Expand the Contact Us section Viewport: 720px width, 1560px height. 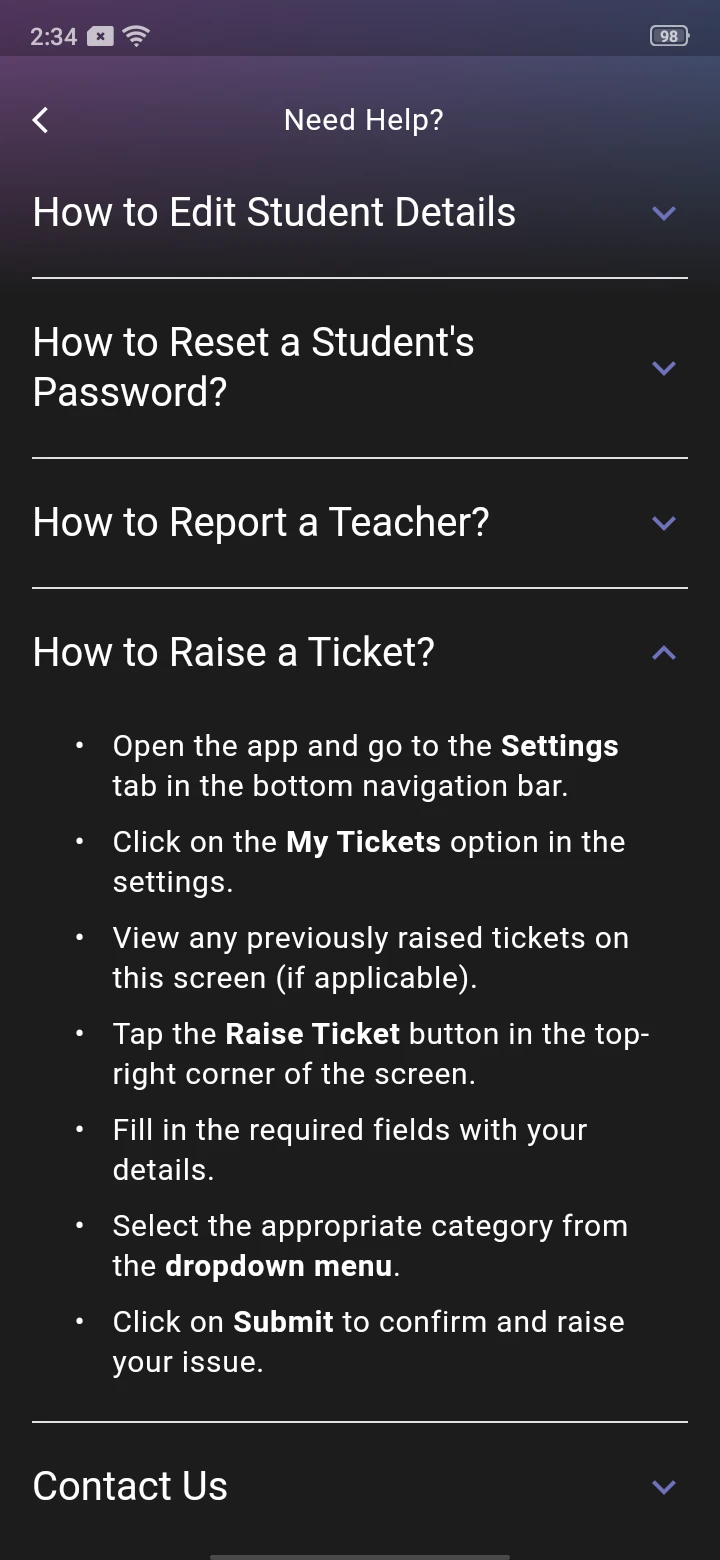pos(663,1487)
